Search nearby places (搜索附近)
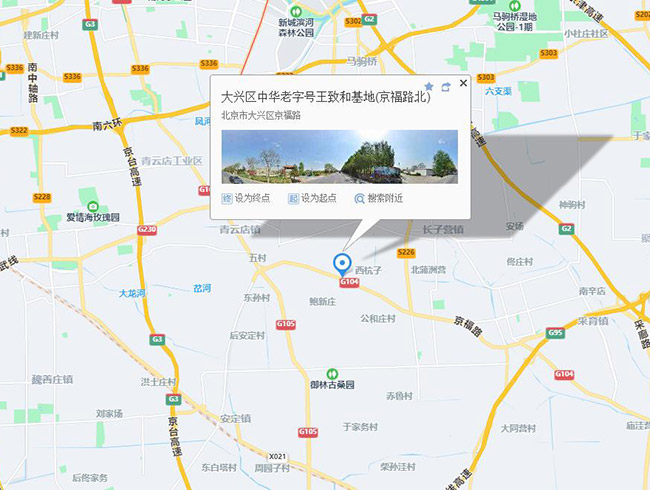650x490 pixels. point(379,198)
